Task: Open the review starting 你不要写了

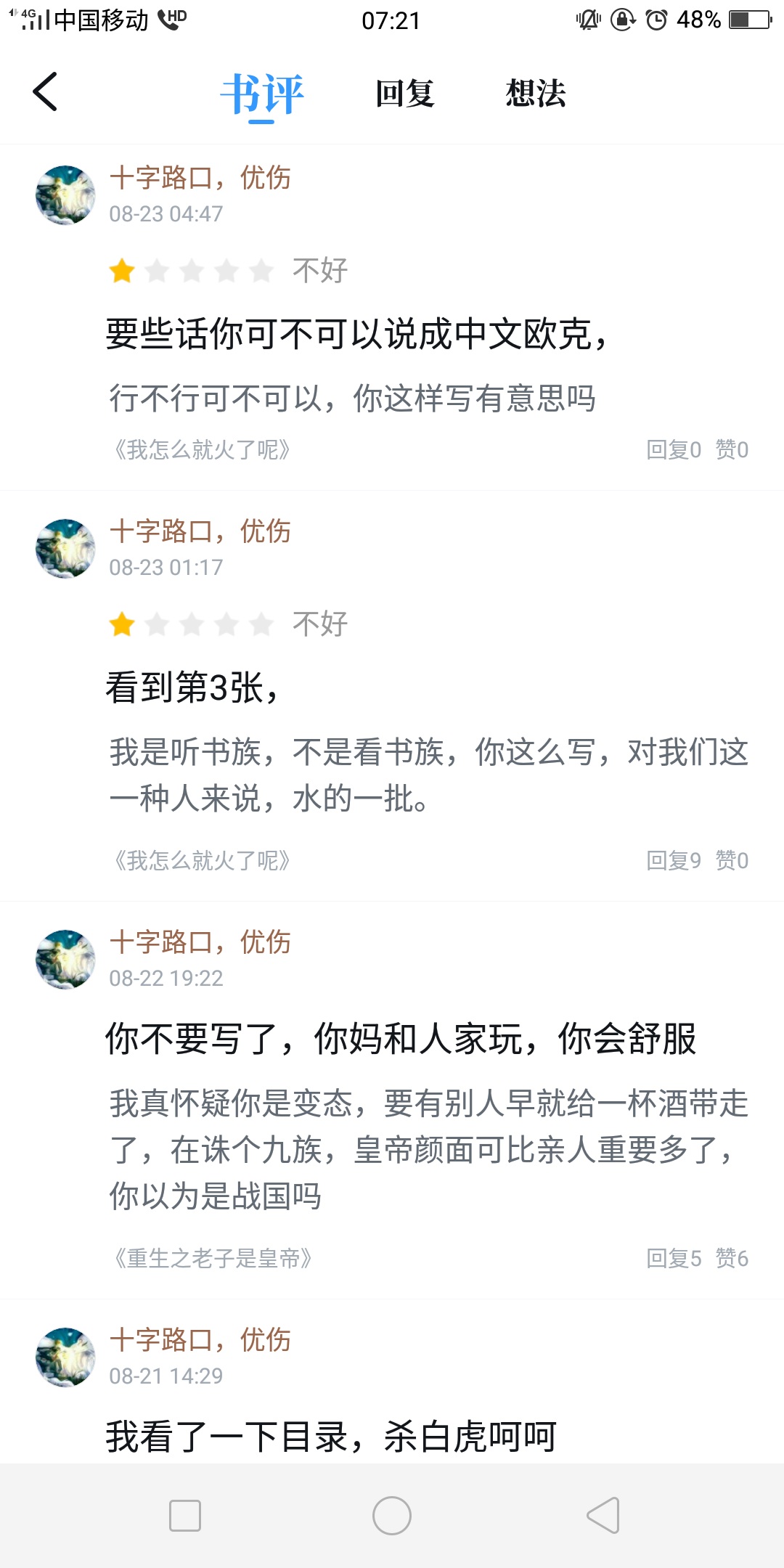Action: tap(401, 1039)
